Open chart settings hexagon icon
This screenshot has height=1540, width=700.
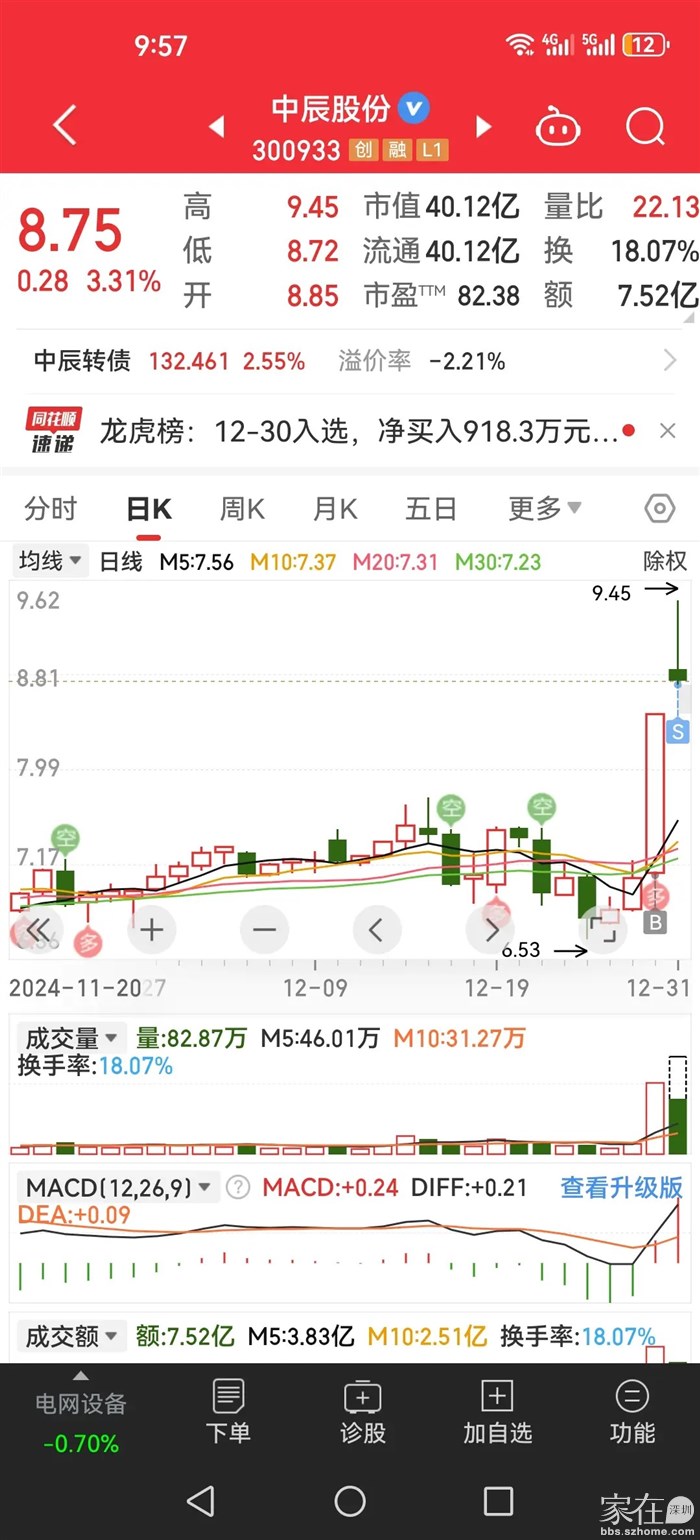[x=660, y=509]
